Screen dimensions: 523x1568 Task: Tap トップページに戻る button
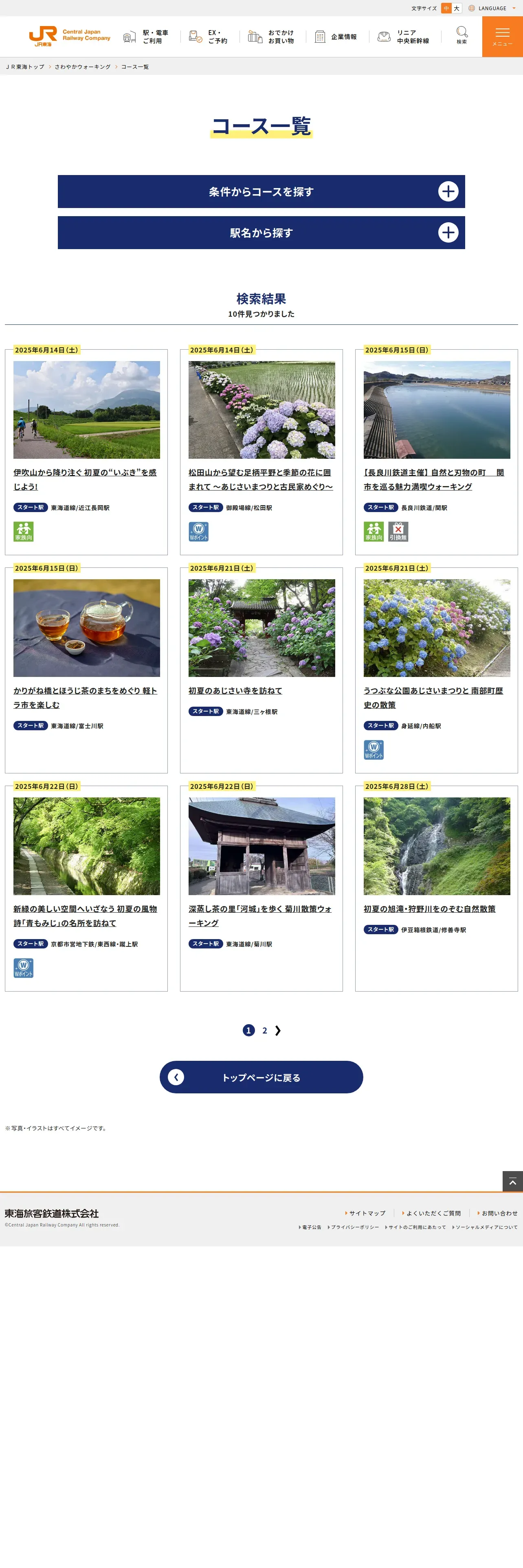[x=261, y=1077]
